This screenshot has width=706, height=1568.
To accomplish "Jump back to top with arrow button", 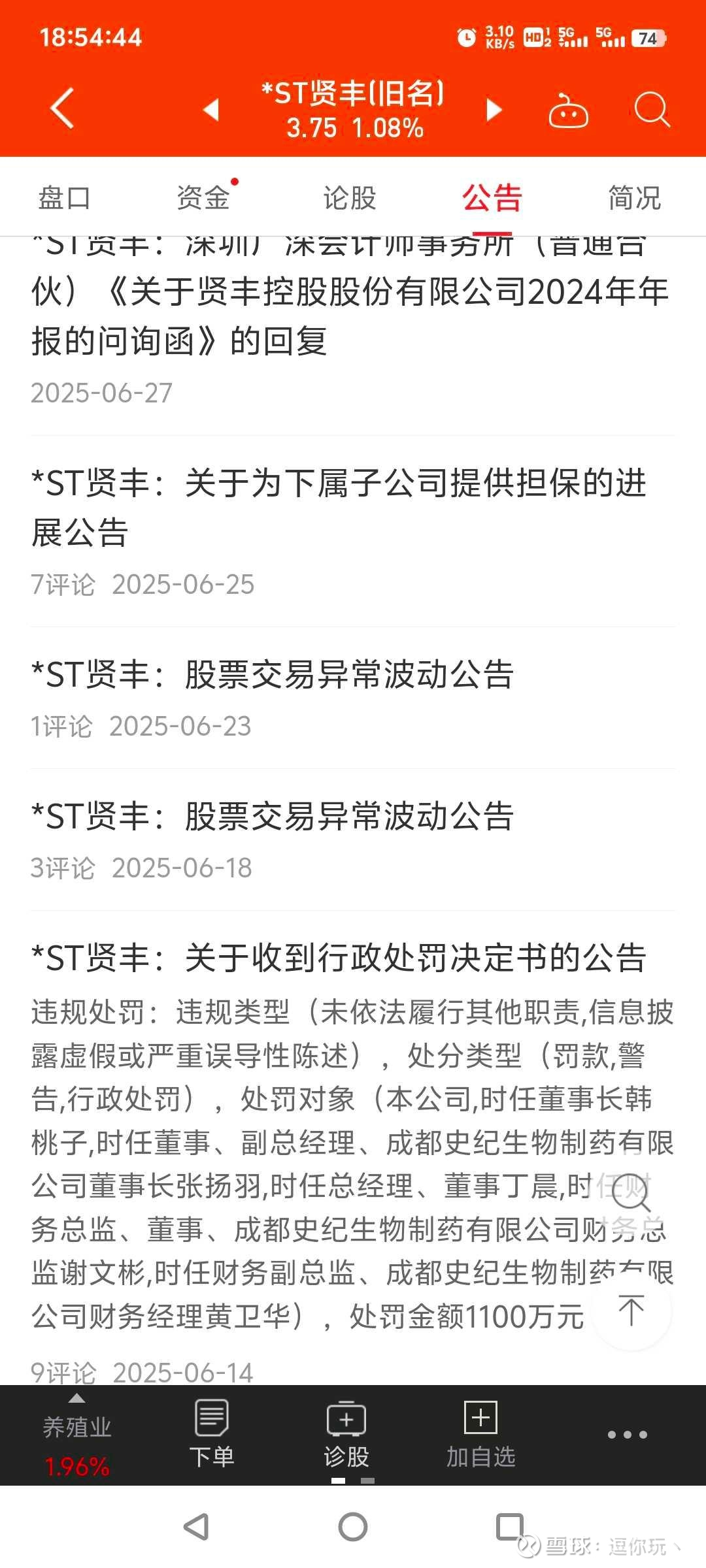I will [631, 1310].
